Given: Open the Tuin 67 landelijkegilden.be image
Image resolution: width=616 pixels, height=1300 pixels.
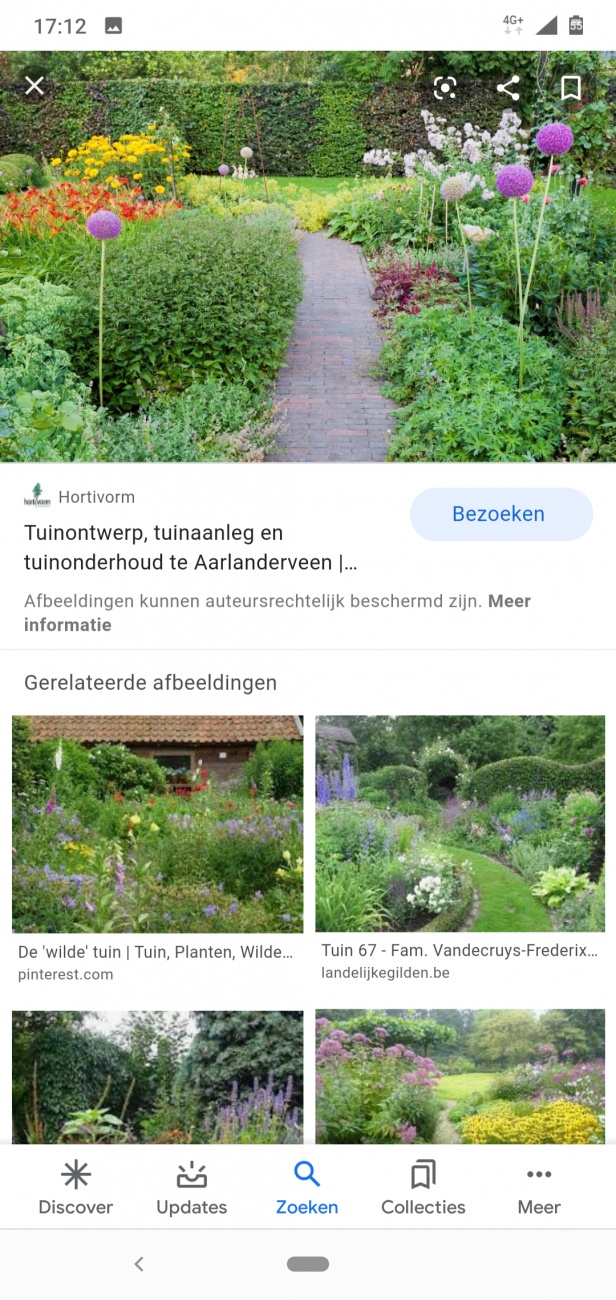Looking at the screenshot, I should click(460, 824).
